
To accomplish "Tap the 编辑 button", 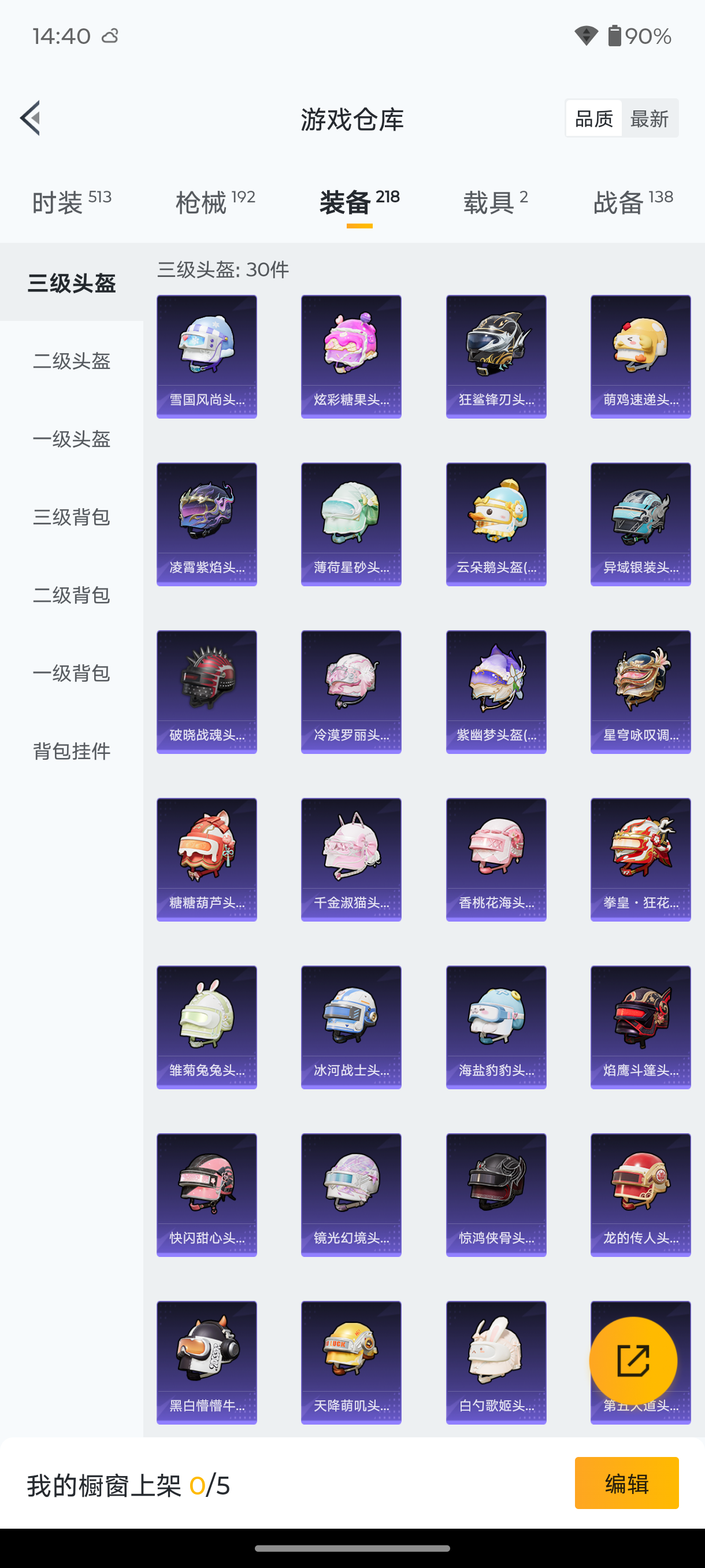I will pyautogui.click(x=626, y=1483).
